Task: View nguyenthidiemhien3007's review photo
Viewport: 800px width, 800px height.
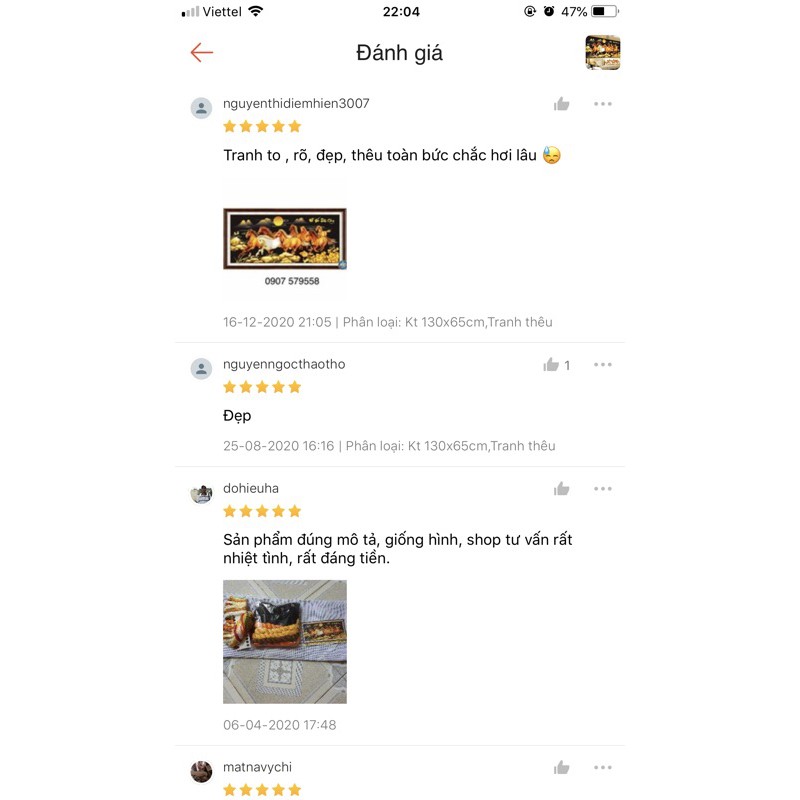Action: tap(285, 239)
